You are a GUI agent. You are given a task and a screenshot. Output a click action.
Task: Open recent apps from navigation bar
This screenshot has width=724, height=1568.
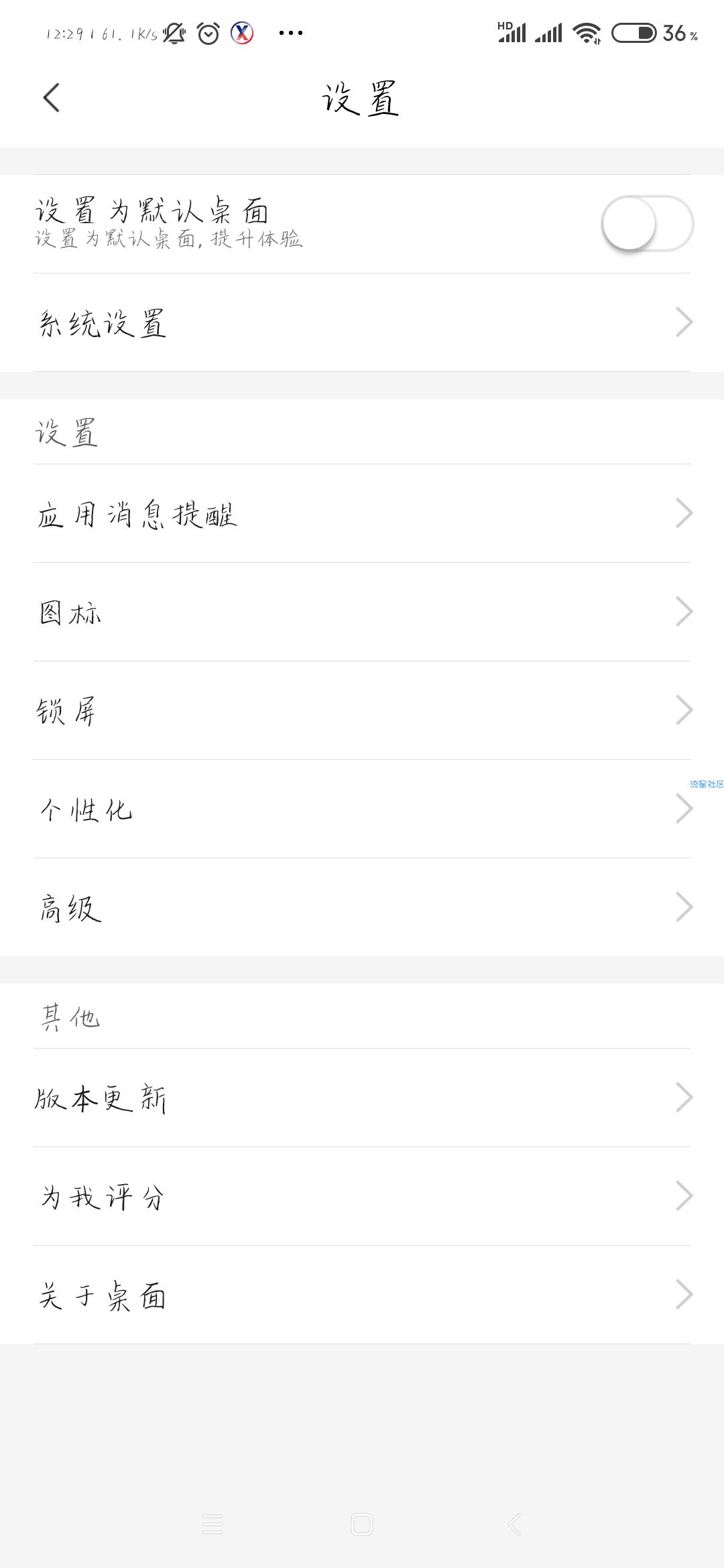(x=213, y=1524)
